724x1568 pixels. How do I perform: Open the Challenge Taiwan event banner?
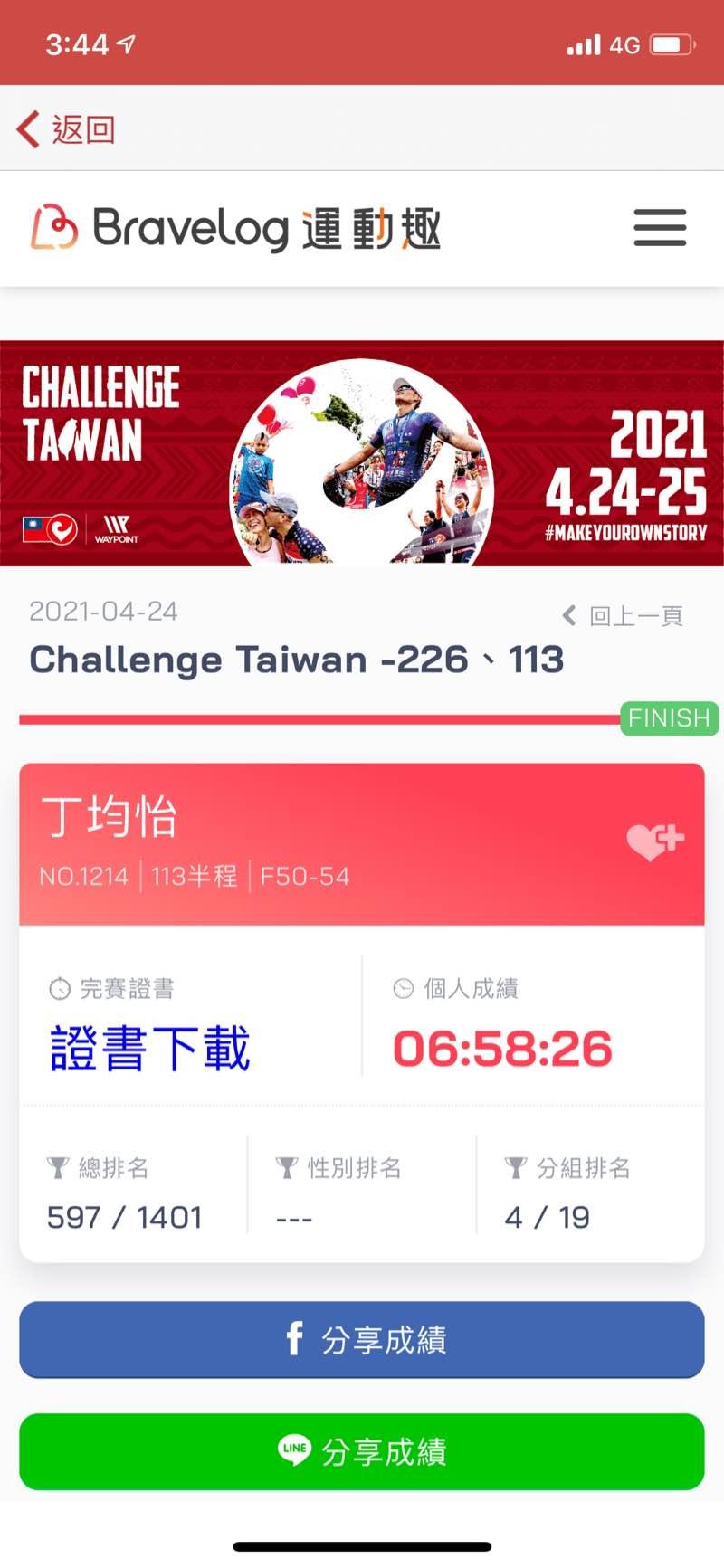pyautogui.click(x=362, y=453)
